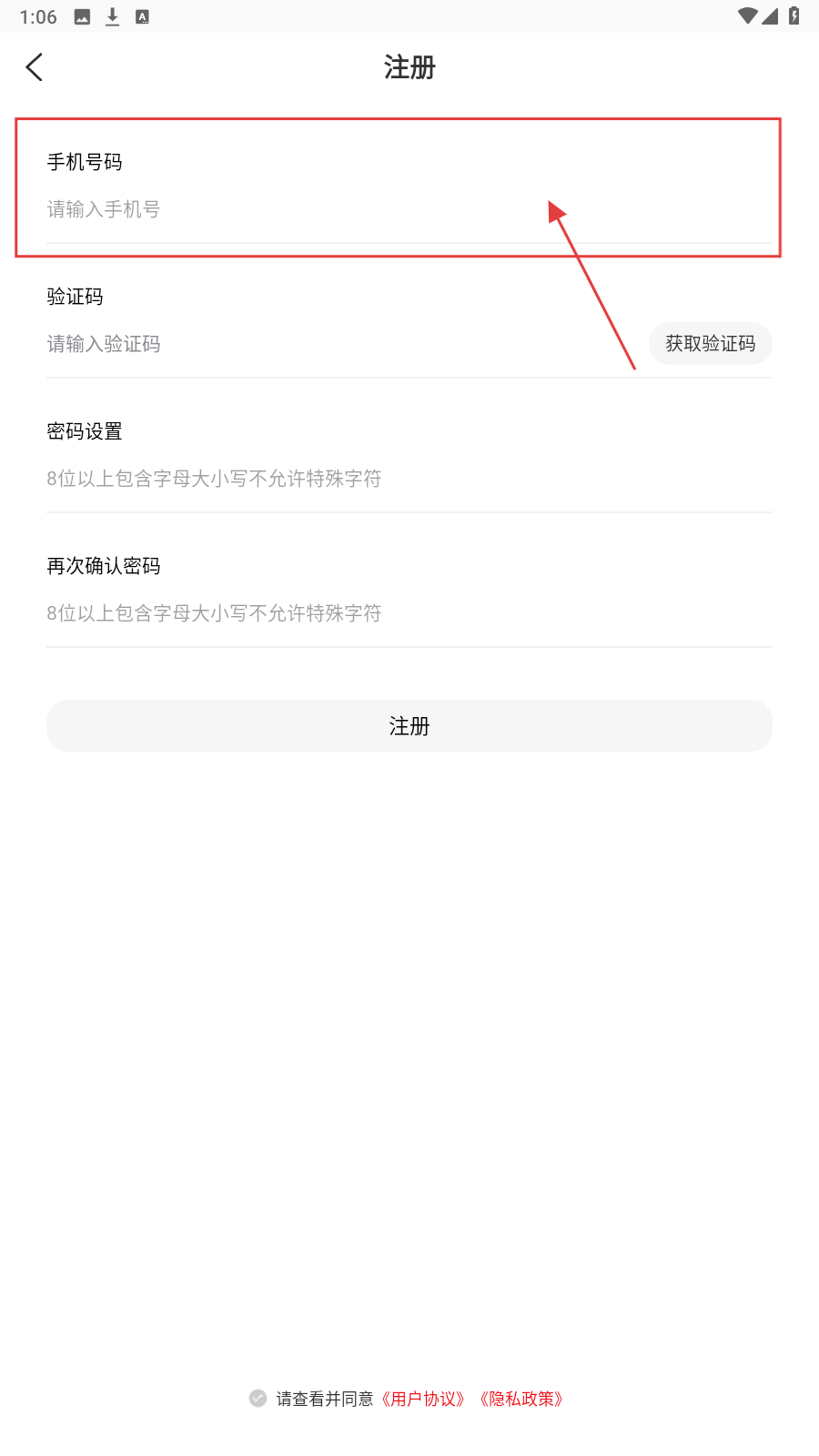Check the 请查看并同意 agreement checkbox

258,1399
